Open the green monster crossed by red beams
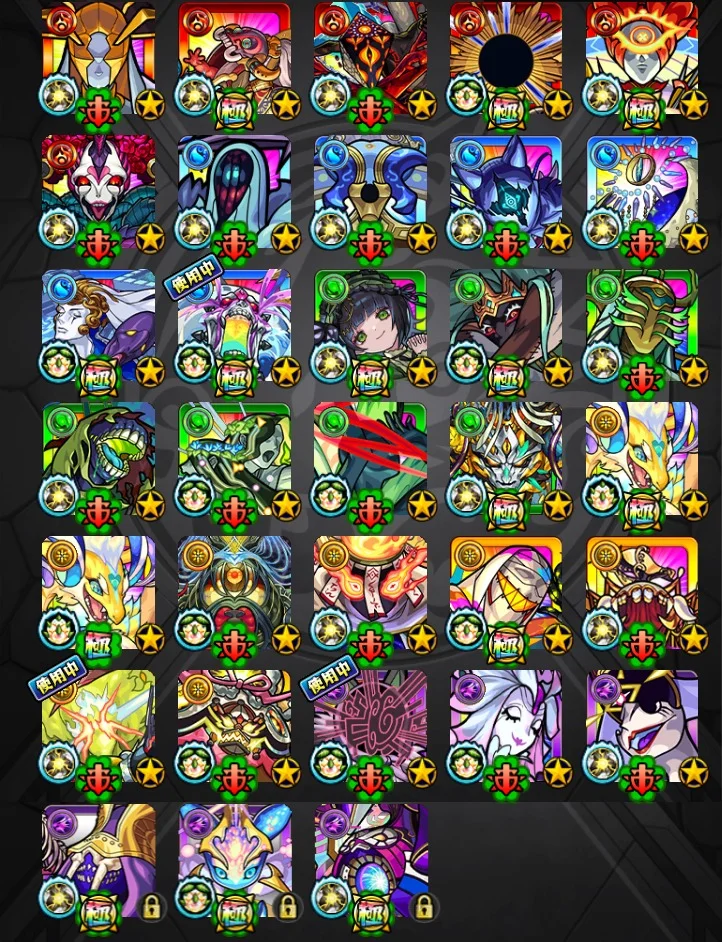 (370, 459)
